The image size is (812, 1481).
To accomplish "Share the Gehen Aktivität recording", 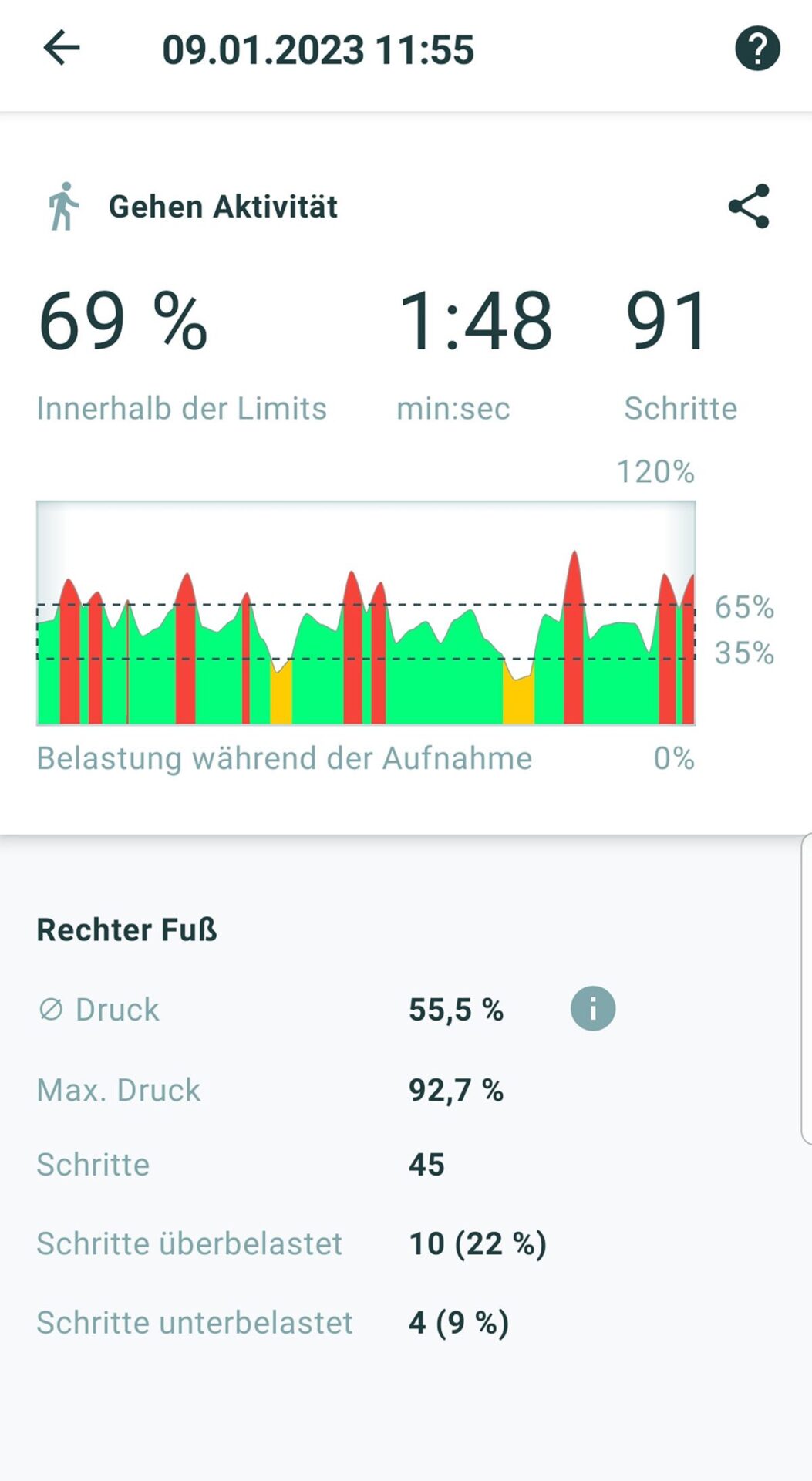I will 749,206.
